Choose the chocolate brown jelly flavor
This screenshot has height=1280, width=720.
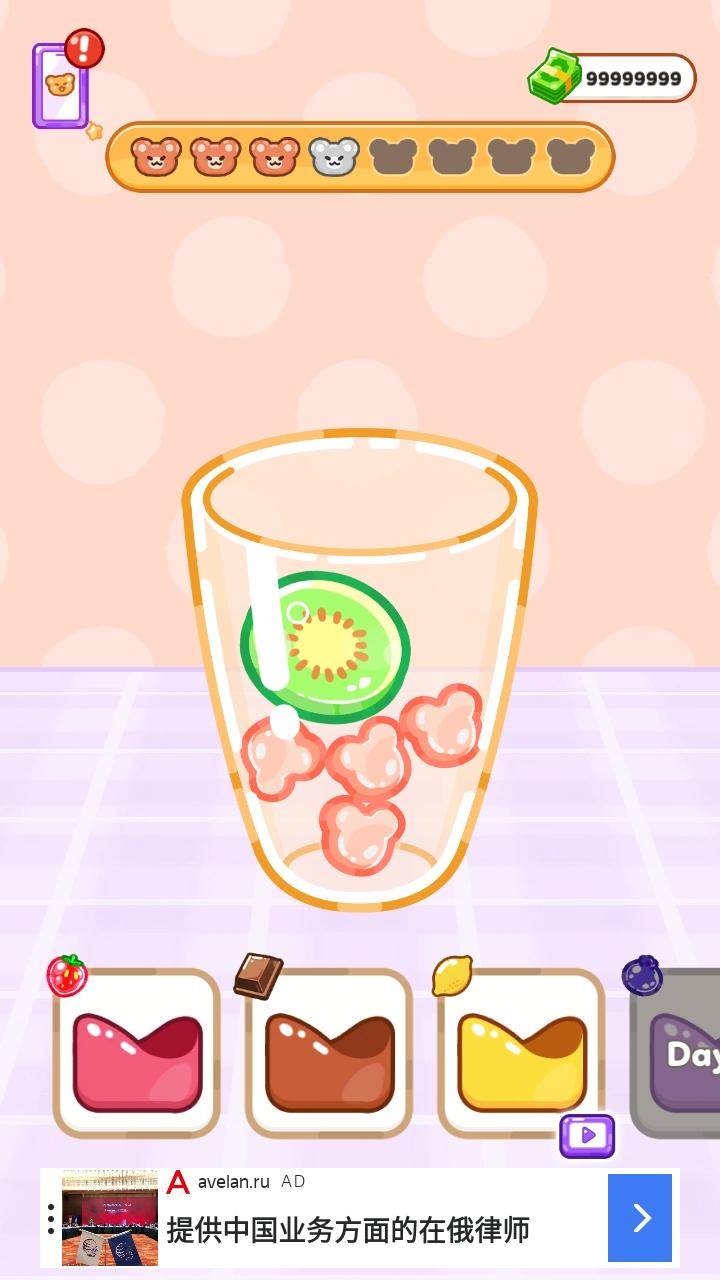(x=329, y=1054)
